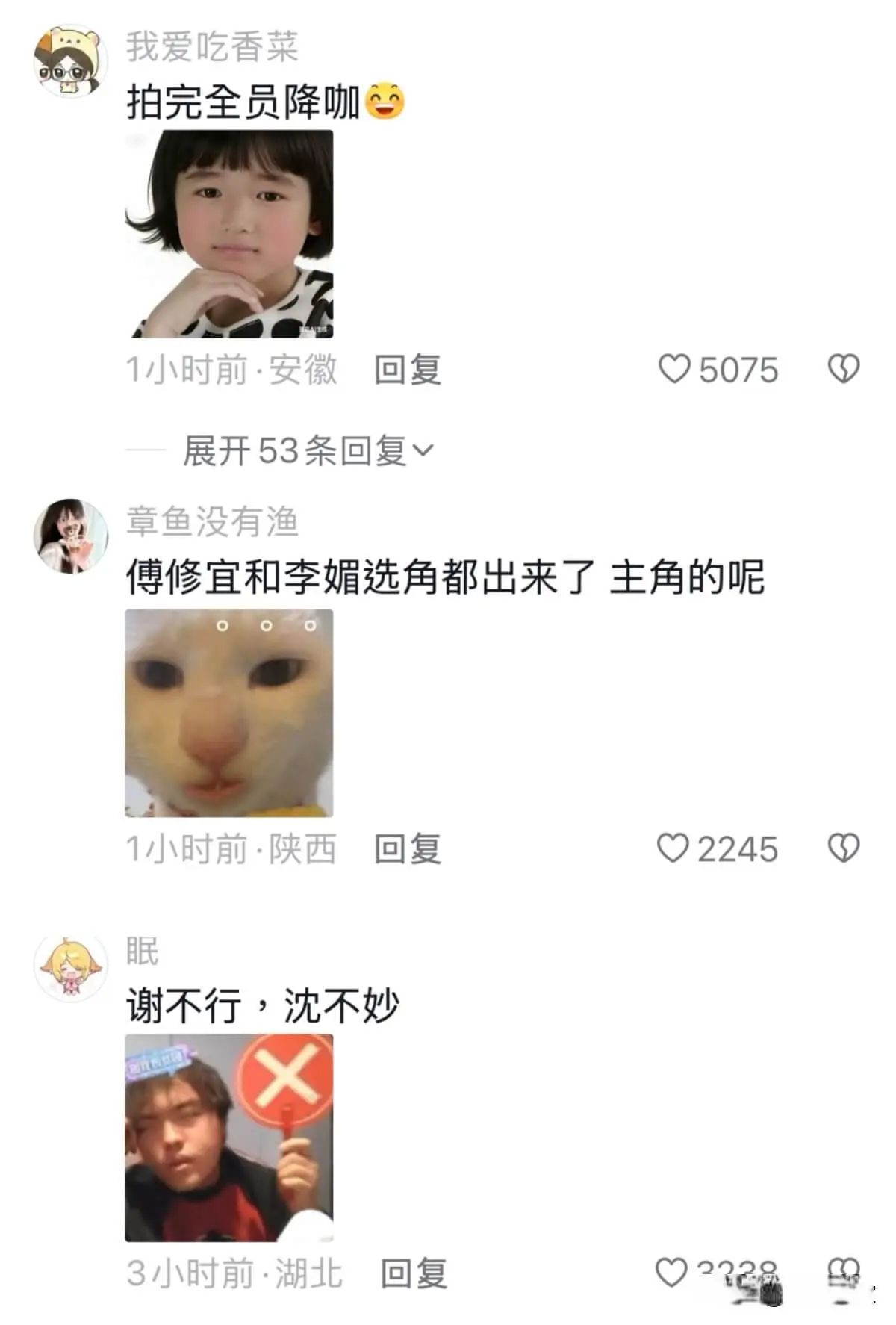The width and height of the screenshot is (896, 1325).
Task: View image in 眠's comment
Action: [229, 1138]
